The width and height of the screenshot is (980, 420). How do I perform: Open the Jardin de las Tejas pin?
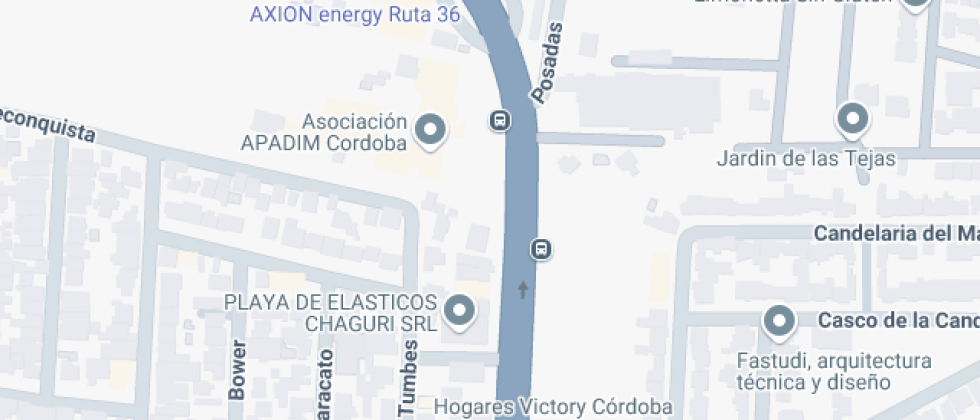853,120
